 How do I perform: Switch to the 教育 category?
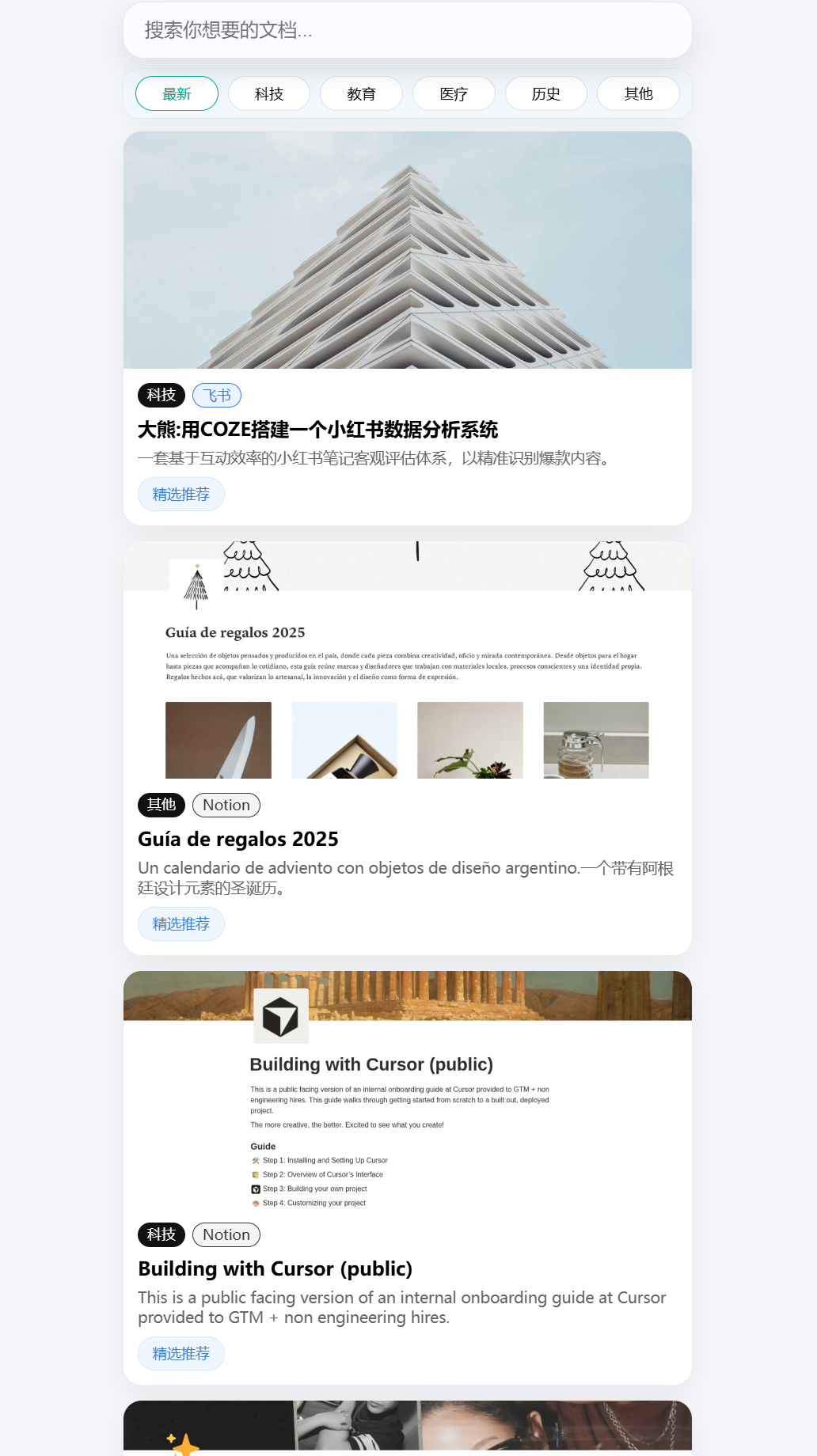361,93
